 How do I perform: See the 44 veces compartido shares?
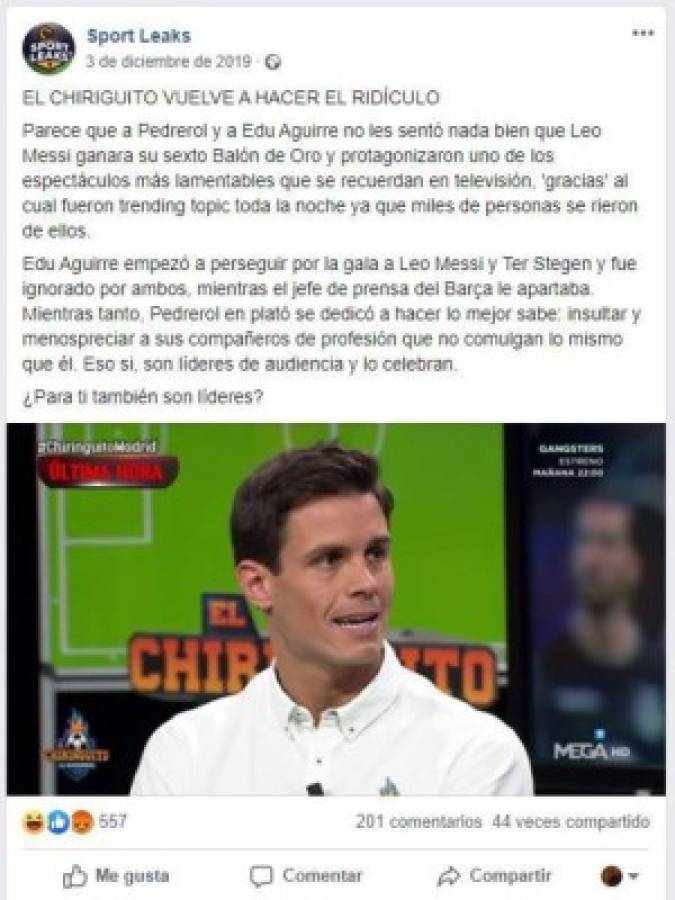568,822
